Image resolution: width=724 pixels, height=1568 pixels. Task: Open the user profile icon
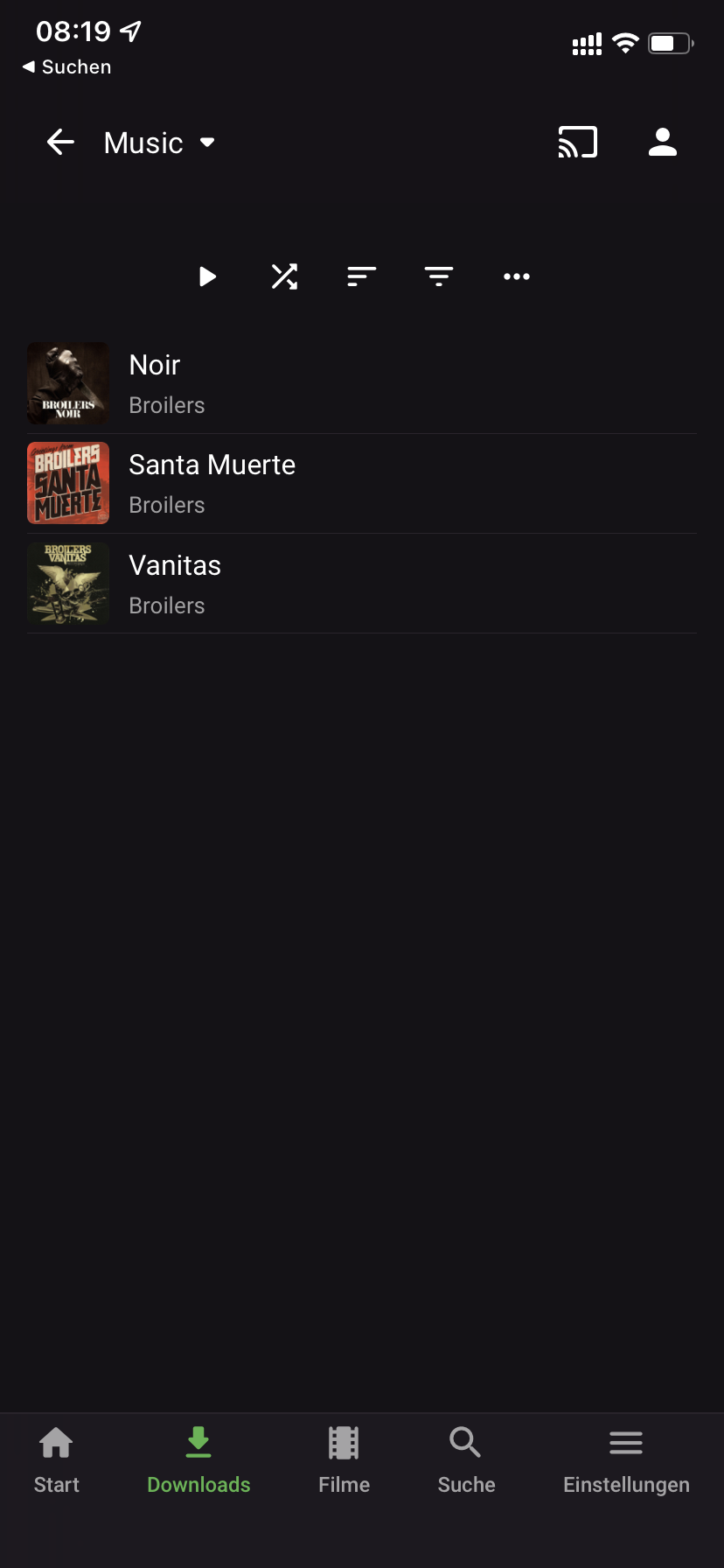coord(663,142)
